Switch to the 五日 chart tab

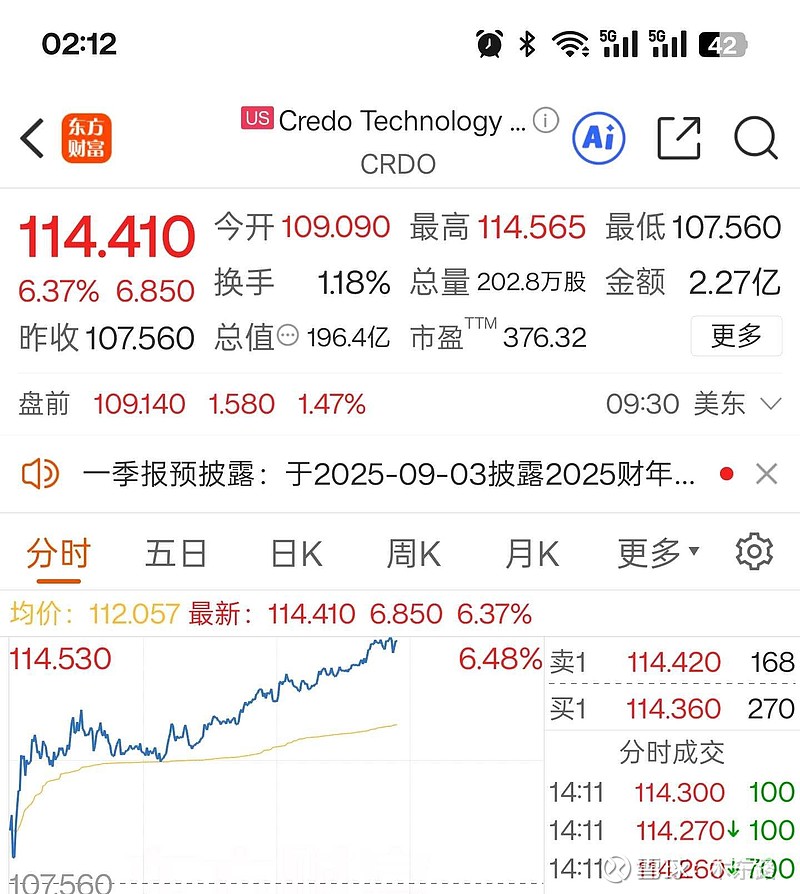click(x=176, y=553)
